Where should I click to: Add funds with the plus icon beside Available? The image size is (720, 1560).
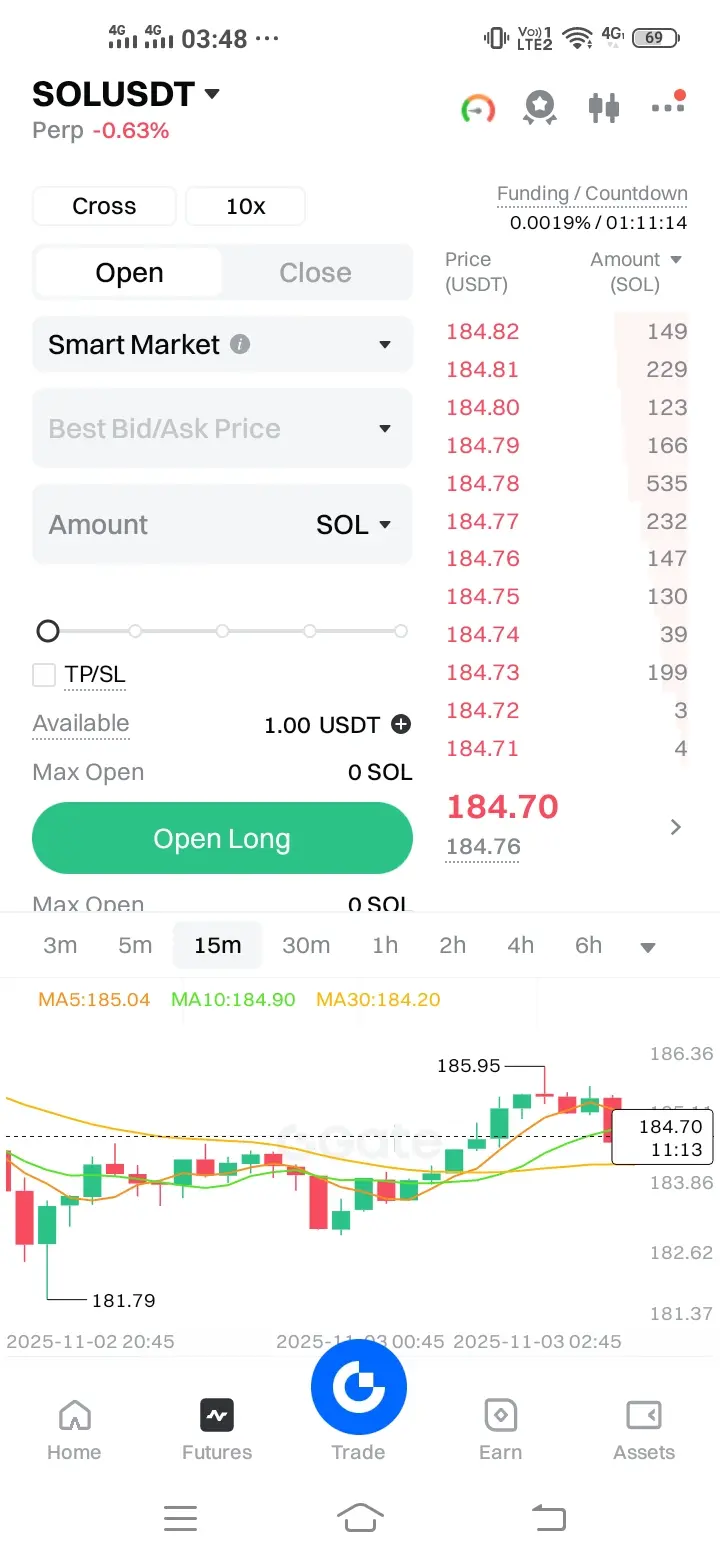[x=401, y=724]
